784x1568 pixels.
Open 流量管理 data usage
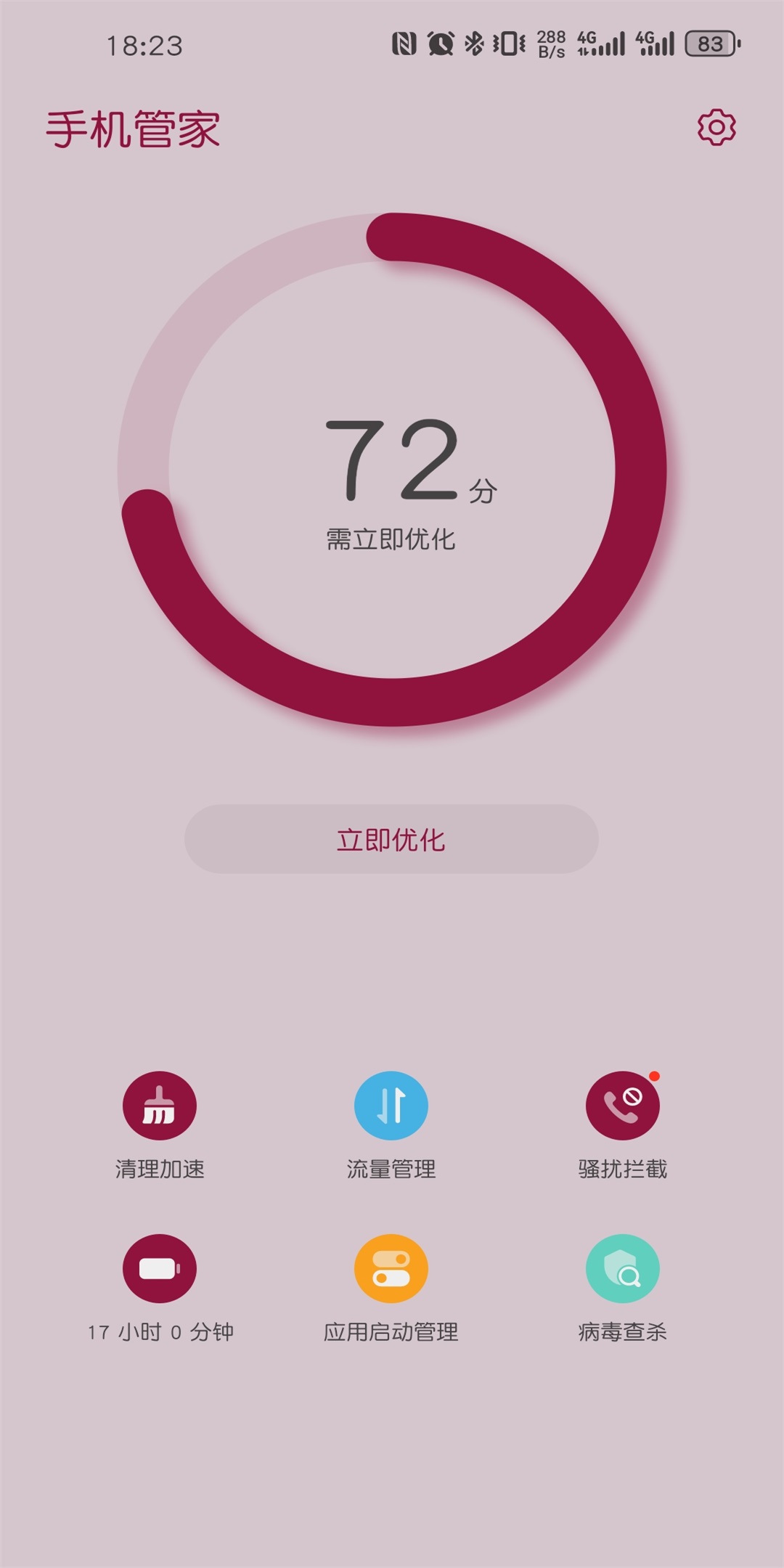point(391,1106)
